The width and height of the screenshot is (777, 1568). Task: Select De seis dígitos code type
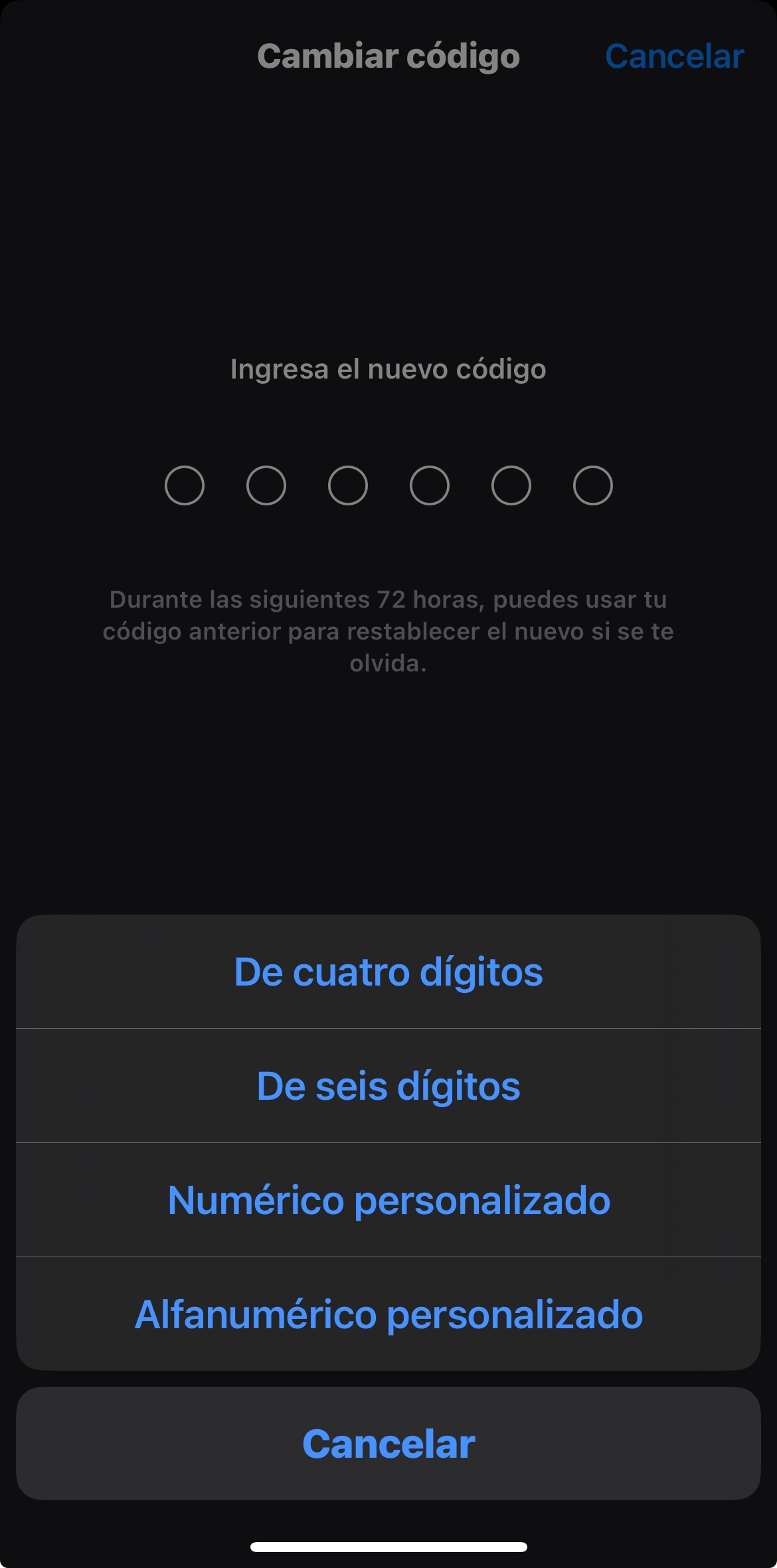[388, 1087]
